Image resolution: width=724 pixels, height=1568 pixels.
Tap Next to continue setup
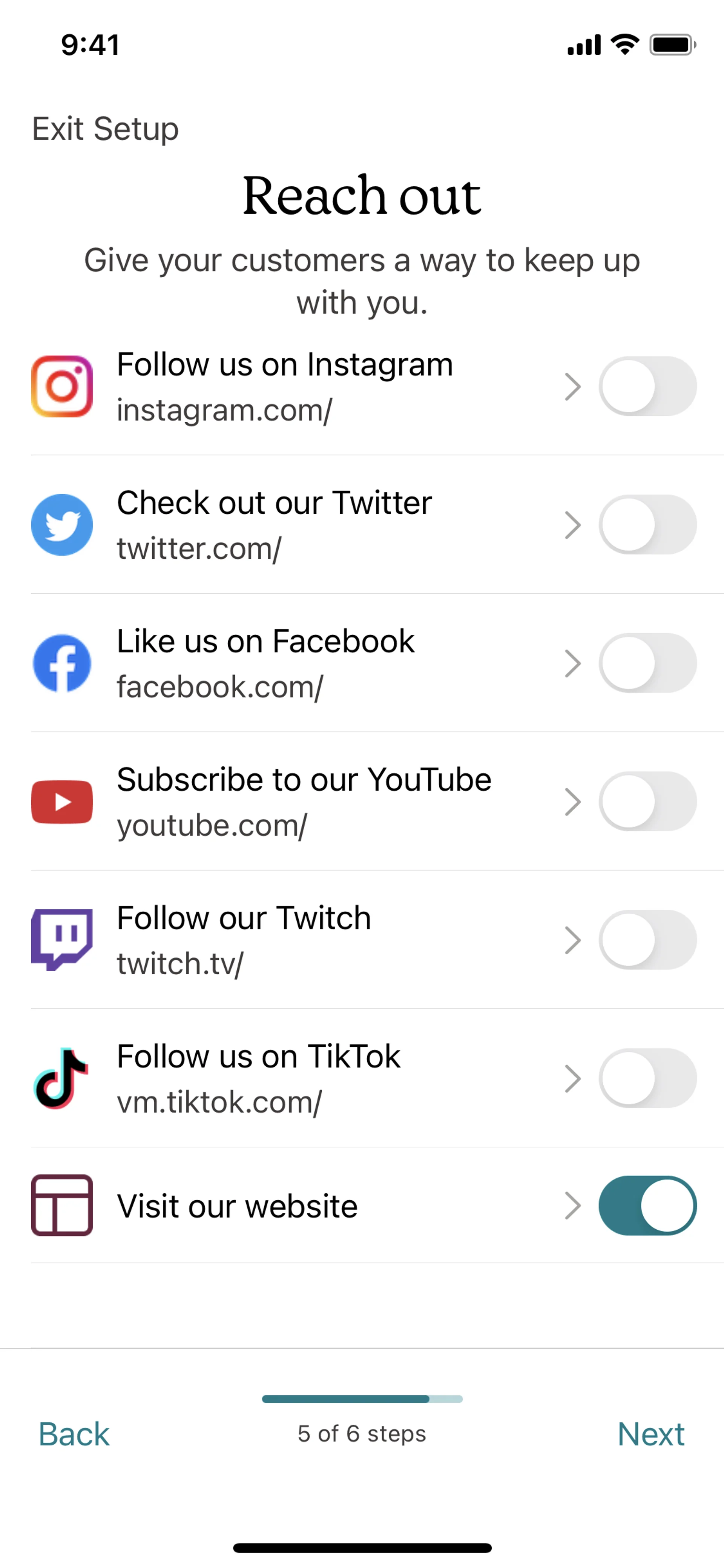click(650, 1433)
